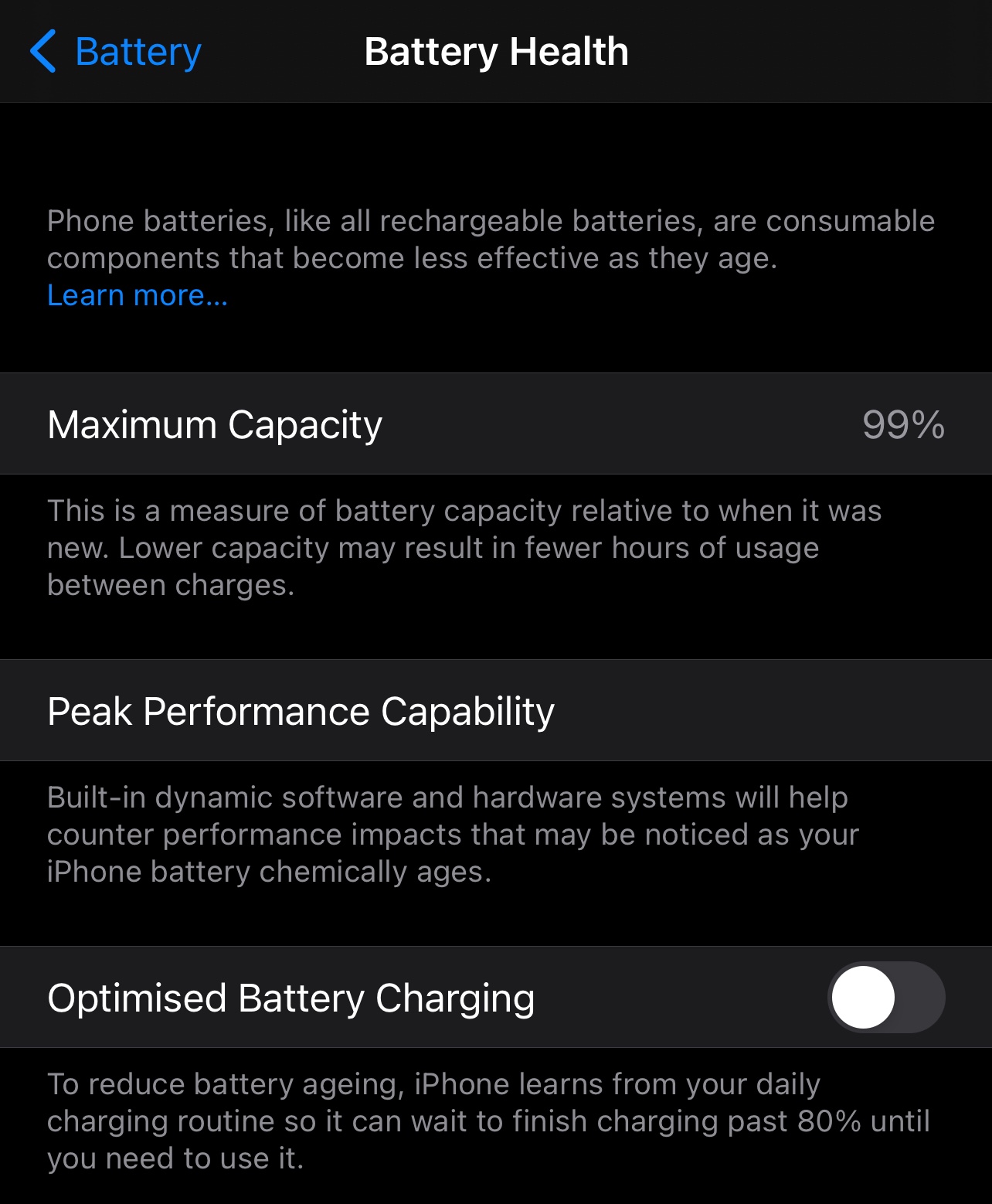992x1204 pixels.
Task: Go back to Battery settings
Action: pyautogui.click(x=116, y=52)
